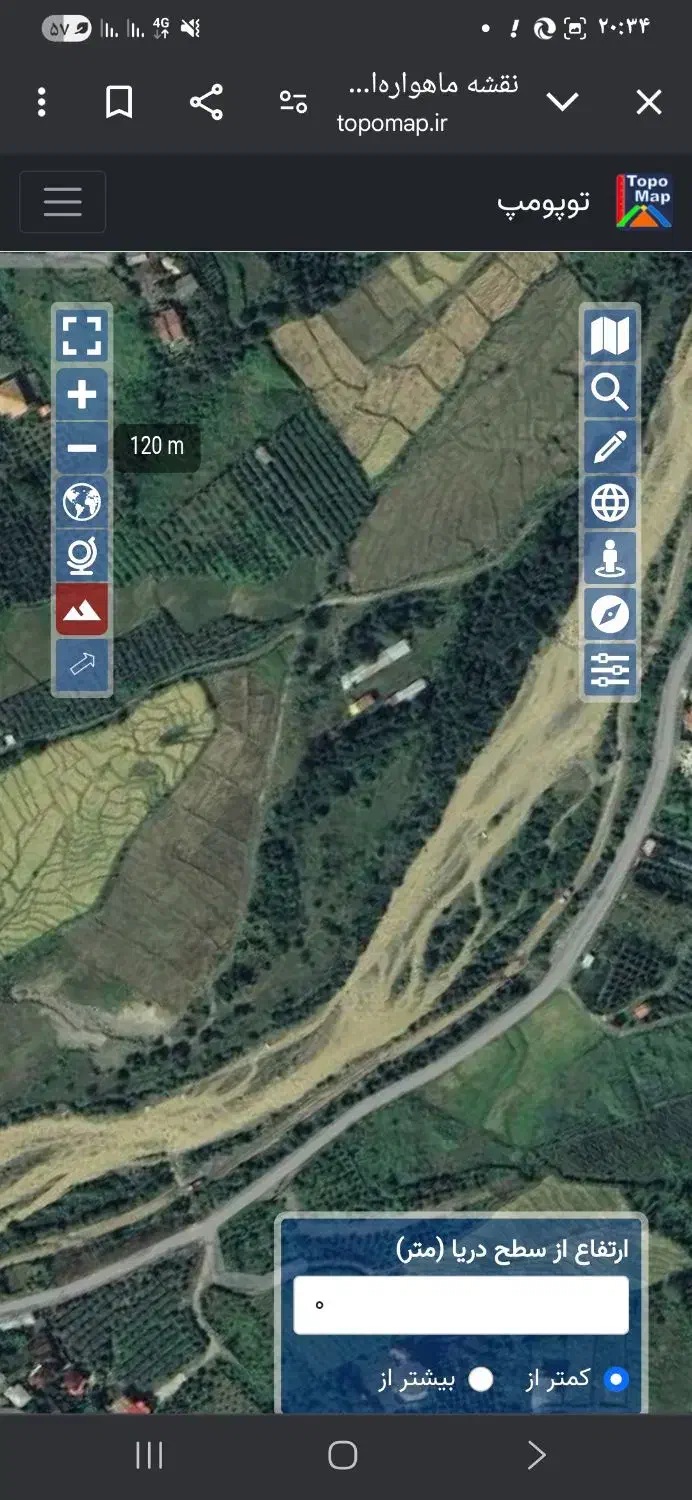Open the browser overflow menu
Viewport: 692px width, 1500px height.
tap(41, 102)
